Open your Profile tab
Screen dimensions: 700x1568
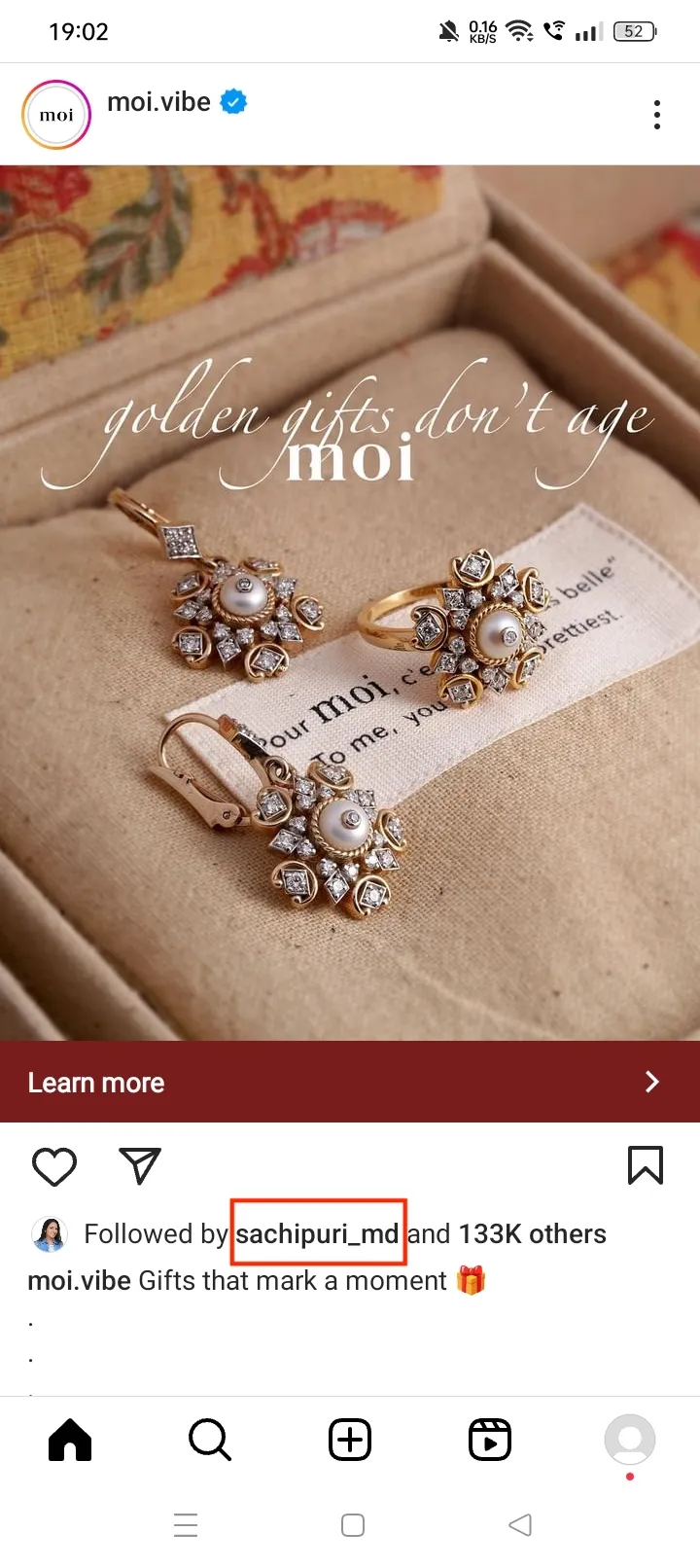(630, 1440)
